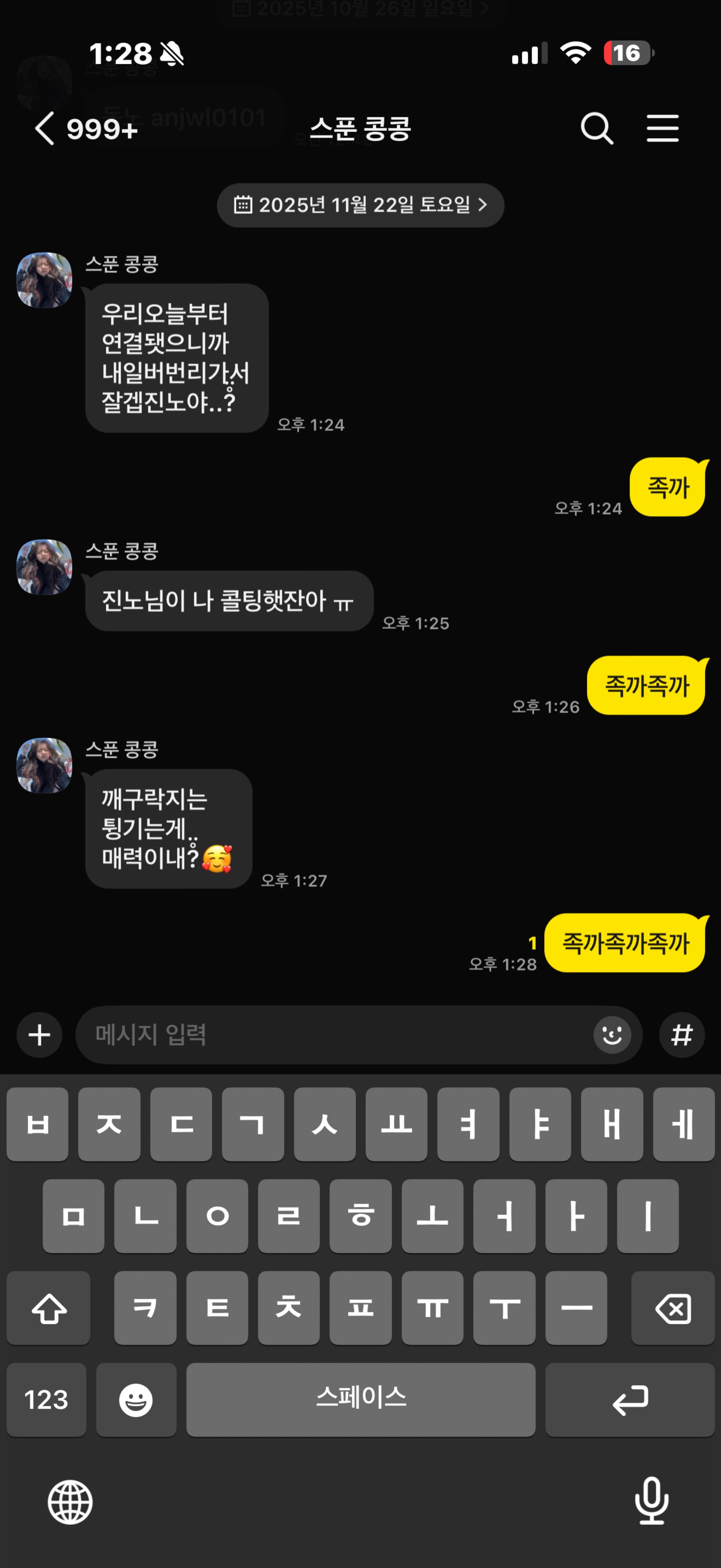Viewport: 721px width, 1568px height.
Task: Tap the 스페이스 key
Action: (x=360, y=1399)
